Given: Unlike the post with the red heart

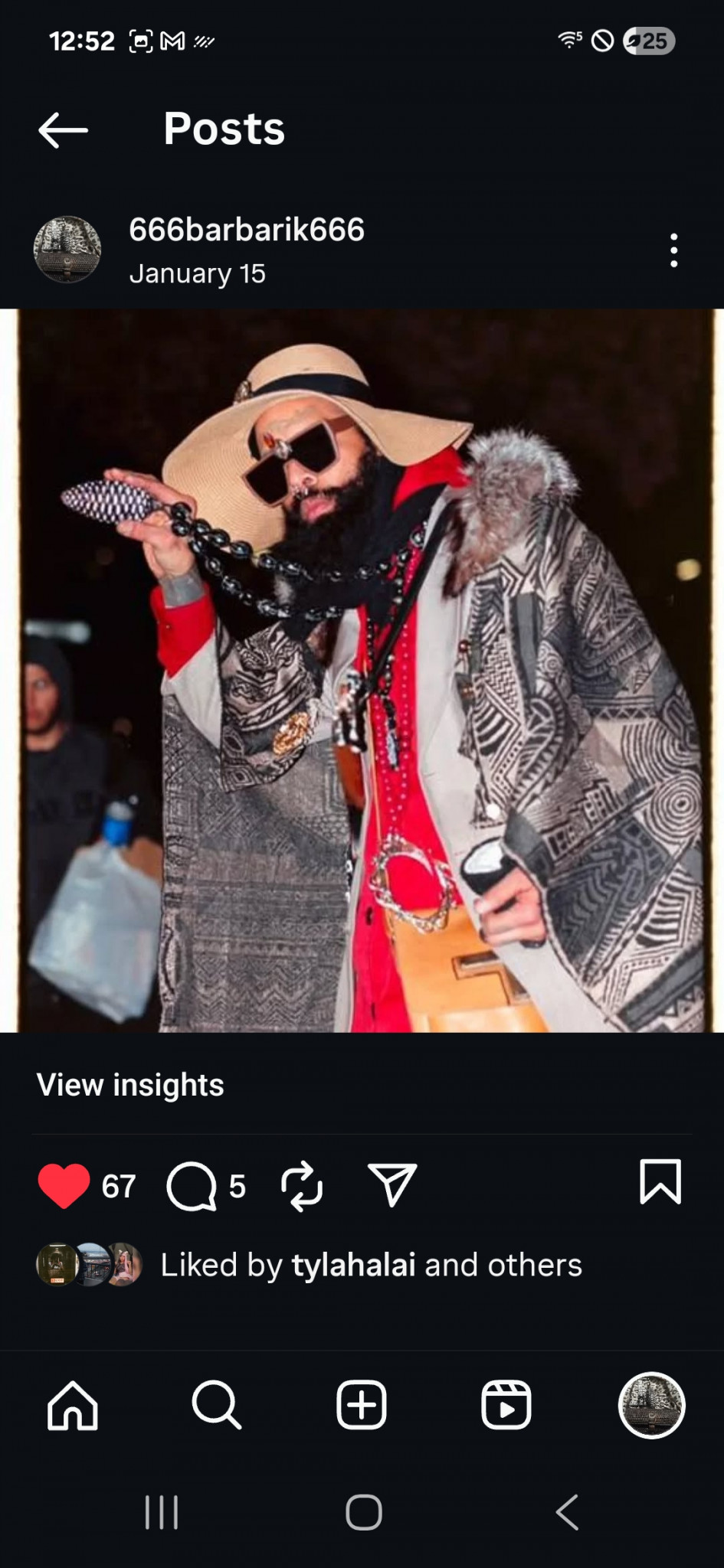Looking at the screenshot, I should coord(64,1186).
